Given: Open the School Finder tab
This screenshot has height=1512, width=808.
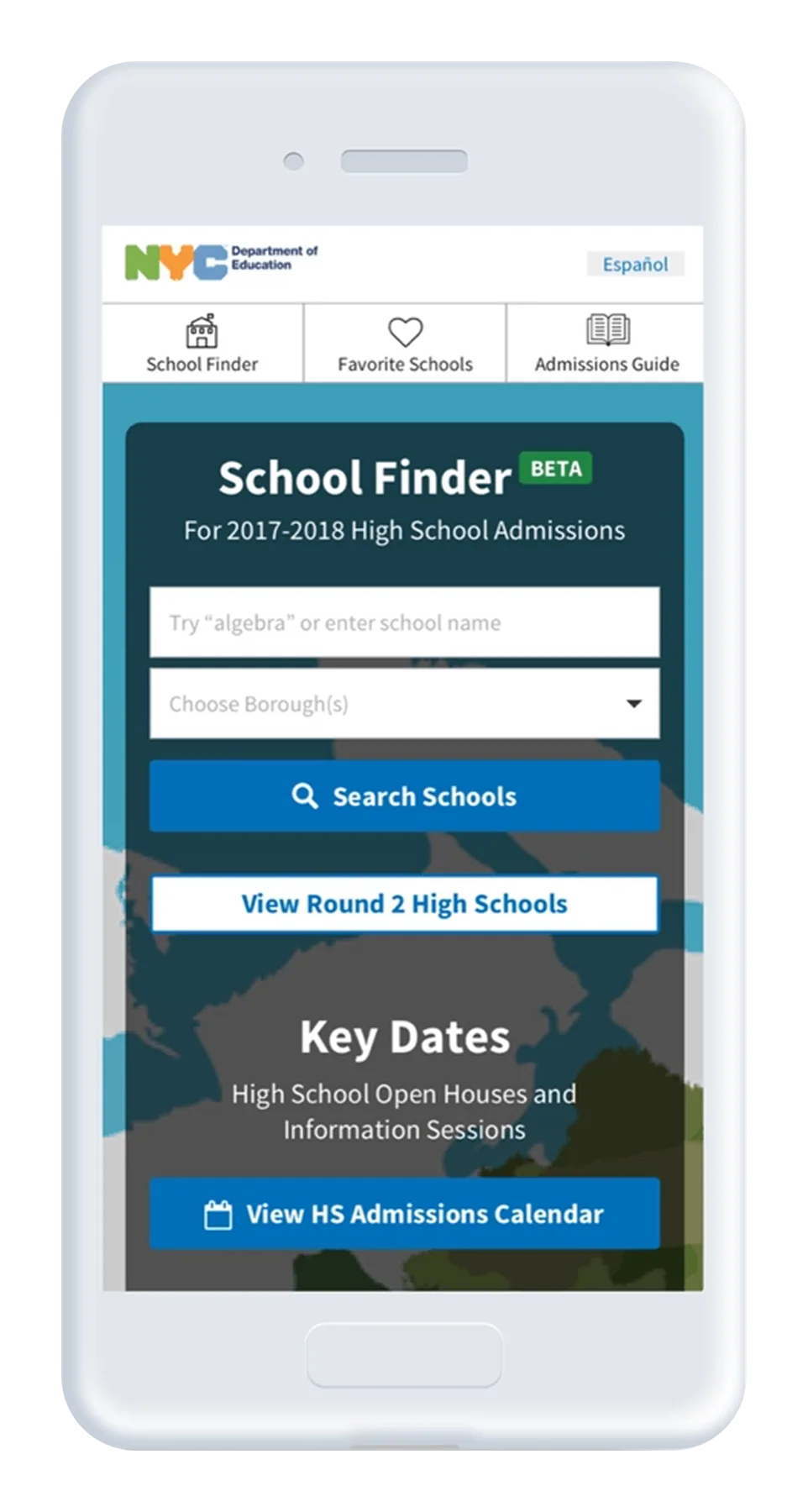Looking at the screenshot, I should click(x=202, y=344).
